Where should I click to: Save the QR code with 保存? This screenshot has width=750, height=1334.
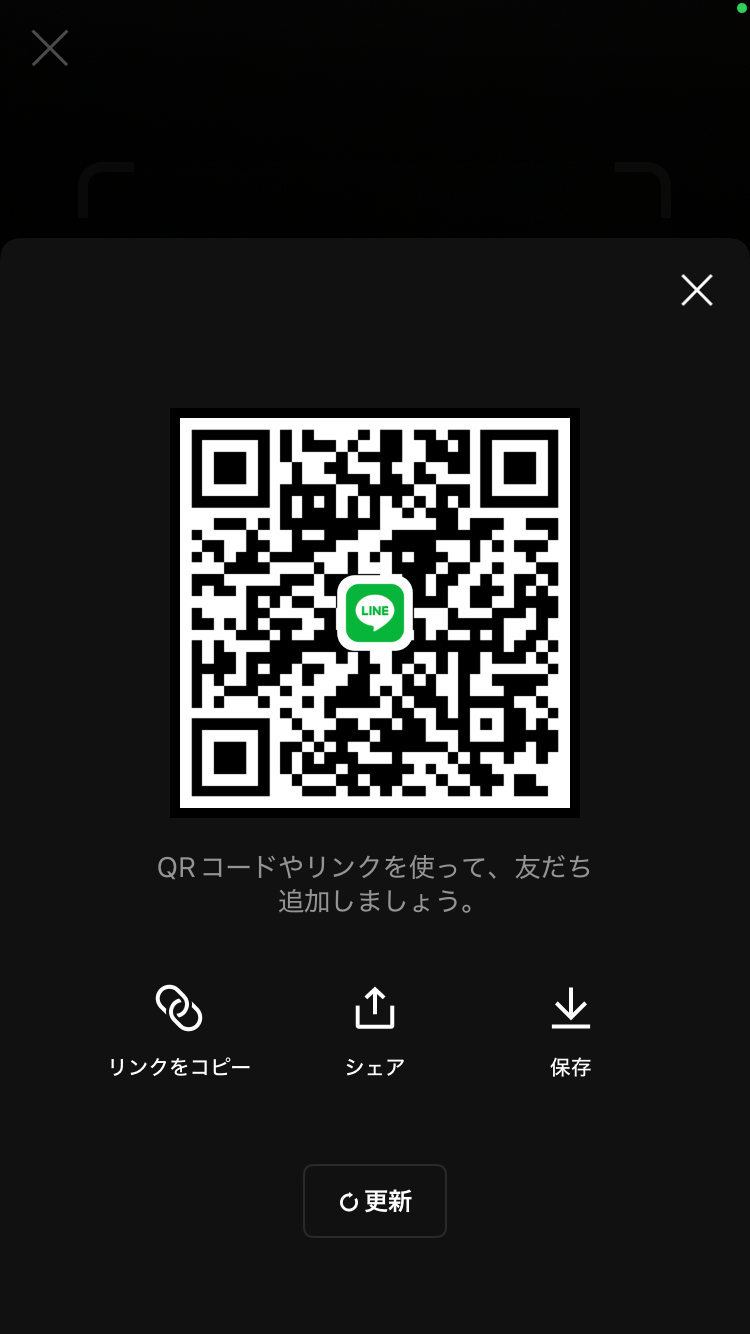(571, 1030)
